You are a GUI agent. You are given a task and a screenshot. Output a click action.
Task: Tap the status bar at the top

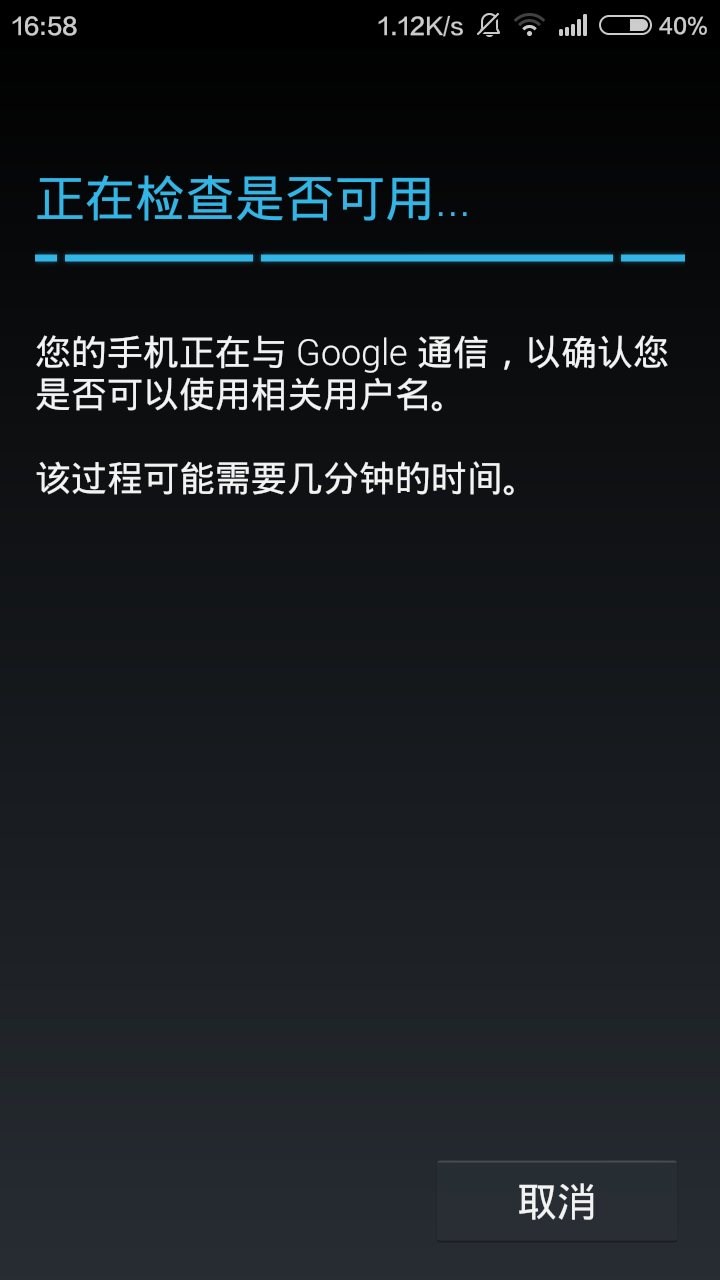click(x=360, y=26)
